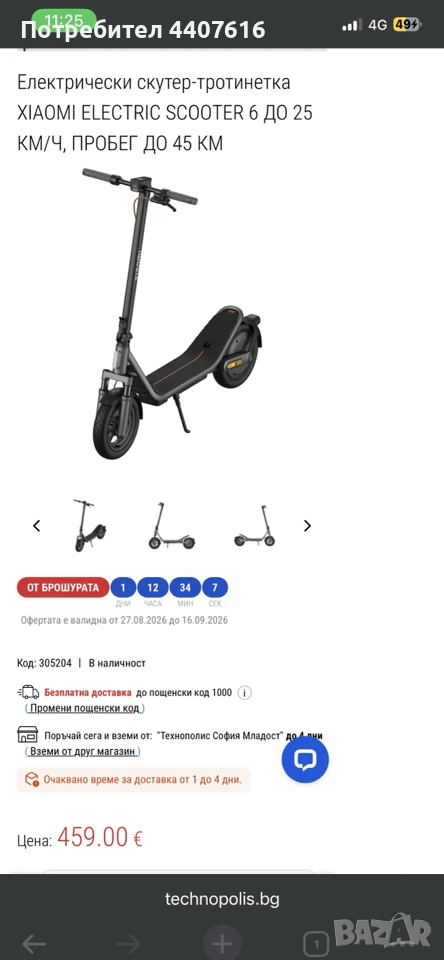The width and height of the screenshot is (444, 960).
Task: Show next scooter thumbnails with right arrow
Action: pos(307,525)
